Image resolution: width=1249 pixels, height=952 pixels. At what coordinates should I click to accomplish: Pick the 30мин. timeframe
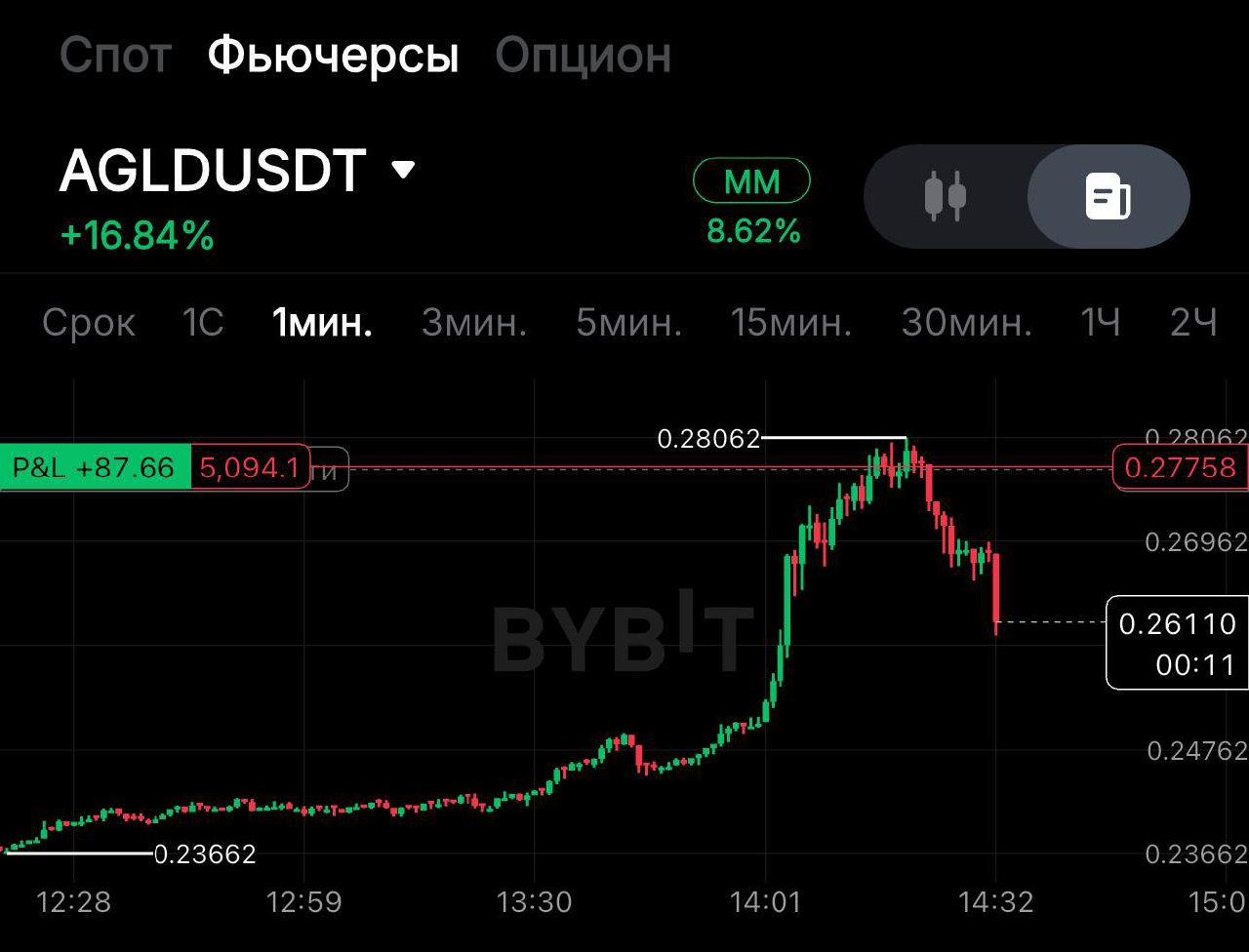point(966,322)
